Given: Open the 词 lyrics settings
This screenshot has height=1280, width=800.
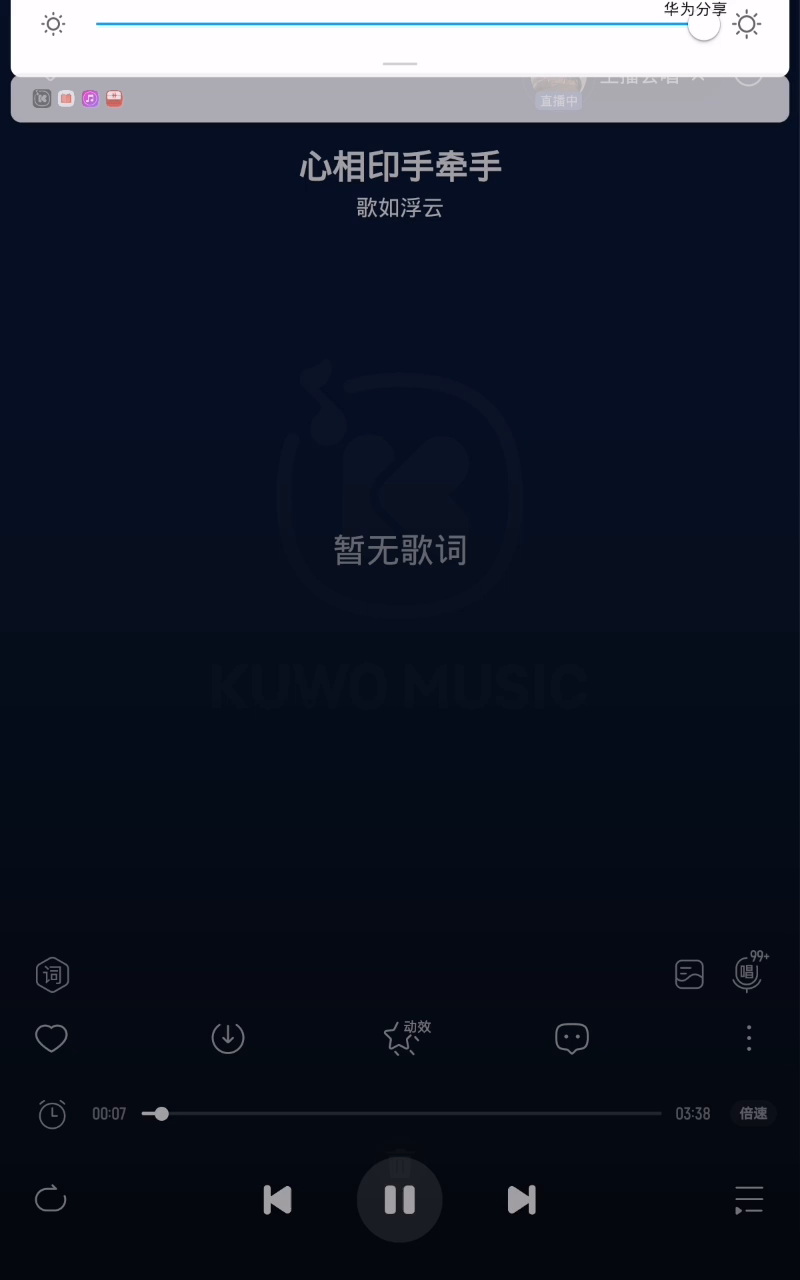Looking at the screenshot, I should (52, 974).
